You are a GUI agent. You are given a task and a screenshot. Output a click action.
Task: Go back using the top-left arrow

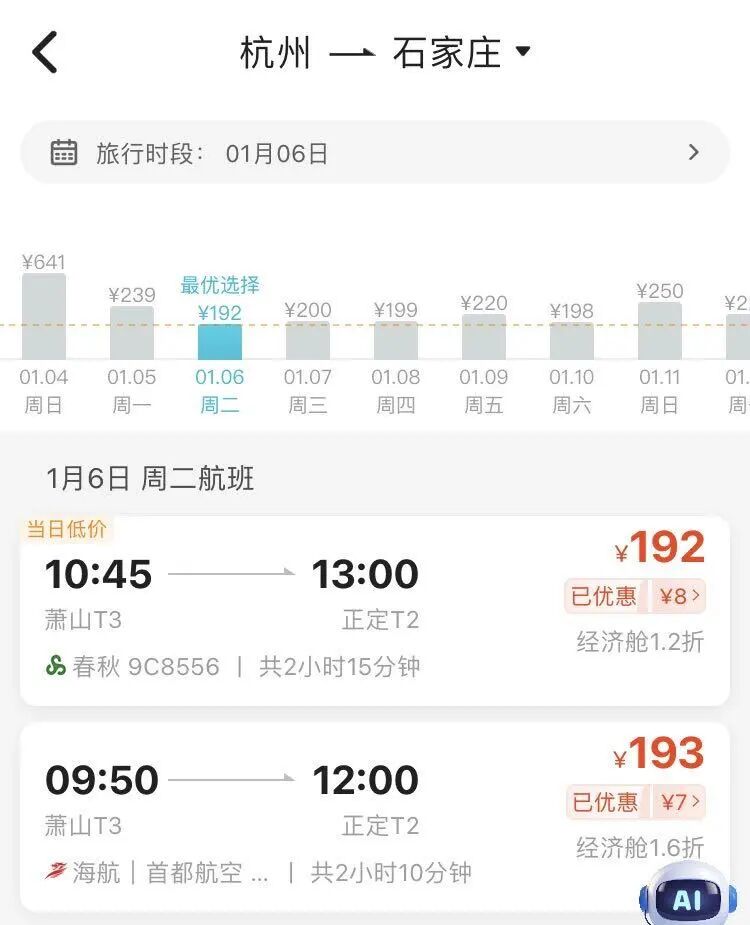(45, 52)
